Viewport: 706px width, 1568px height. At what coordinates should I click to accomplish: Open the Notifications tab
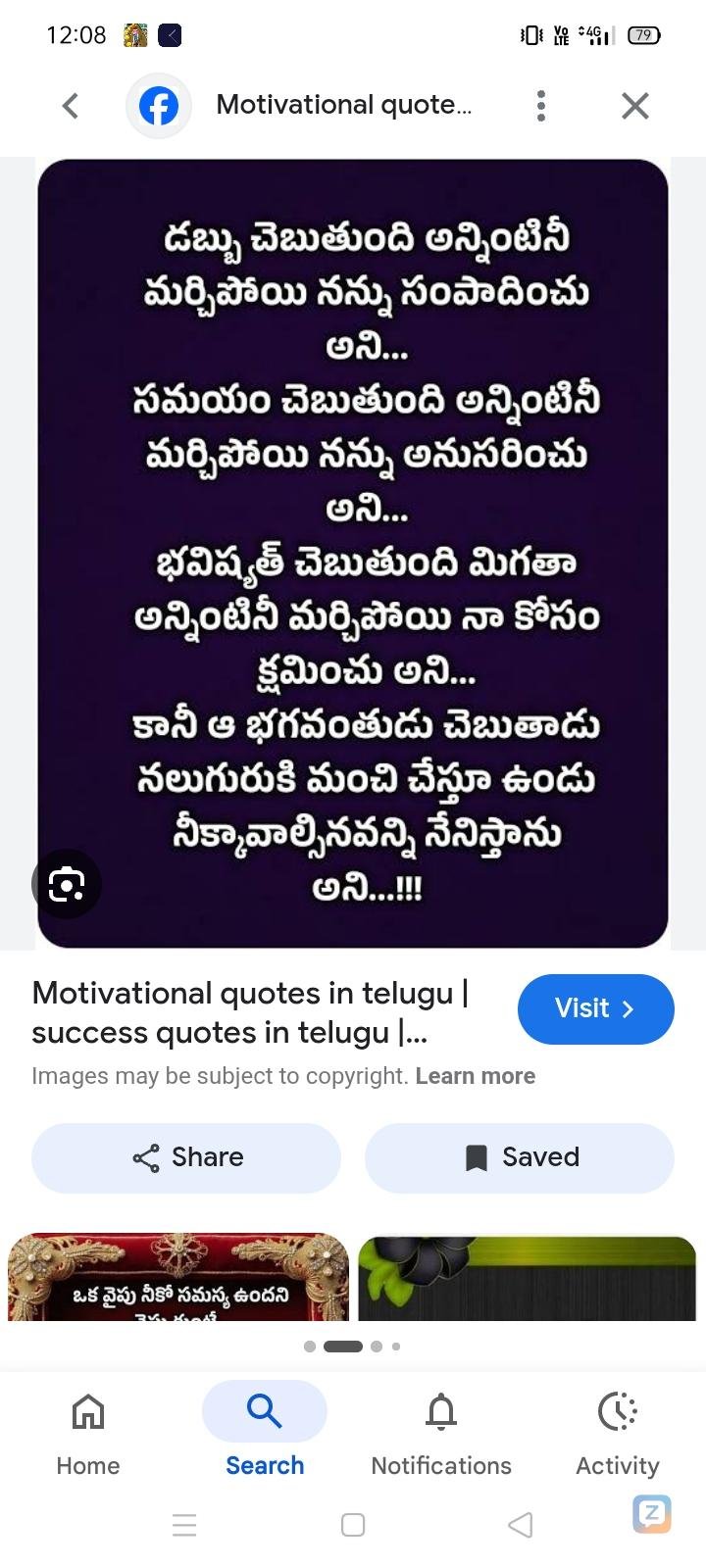441,1431
